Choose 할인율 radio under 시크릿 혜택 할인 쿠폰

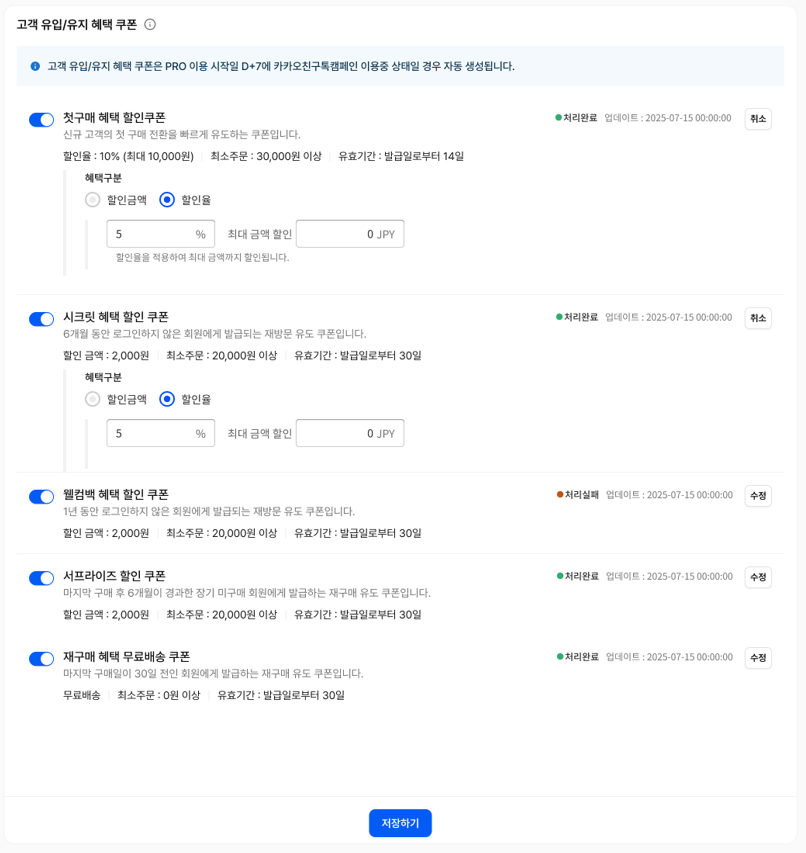[x=167, y=399]
